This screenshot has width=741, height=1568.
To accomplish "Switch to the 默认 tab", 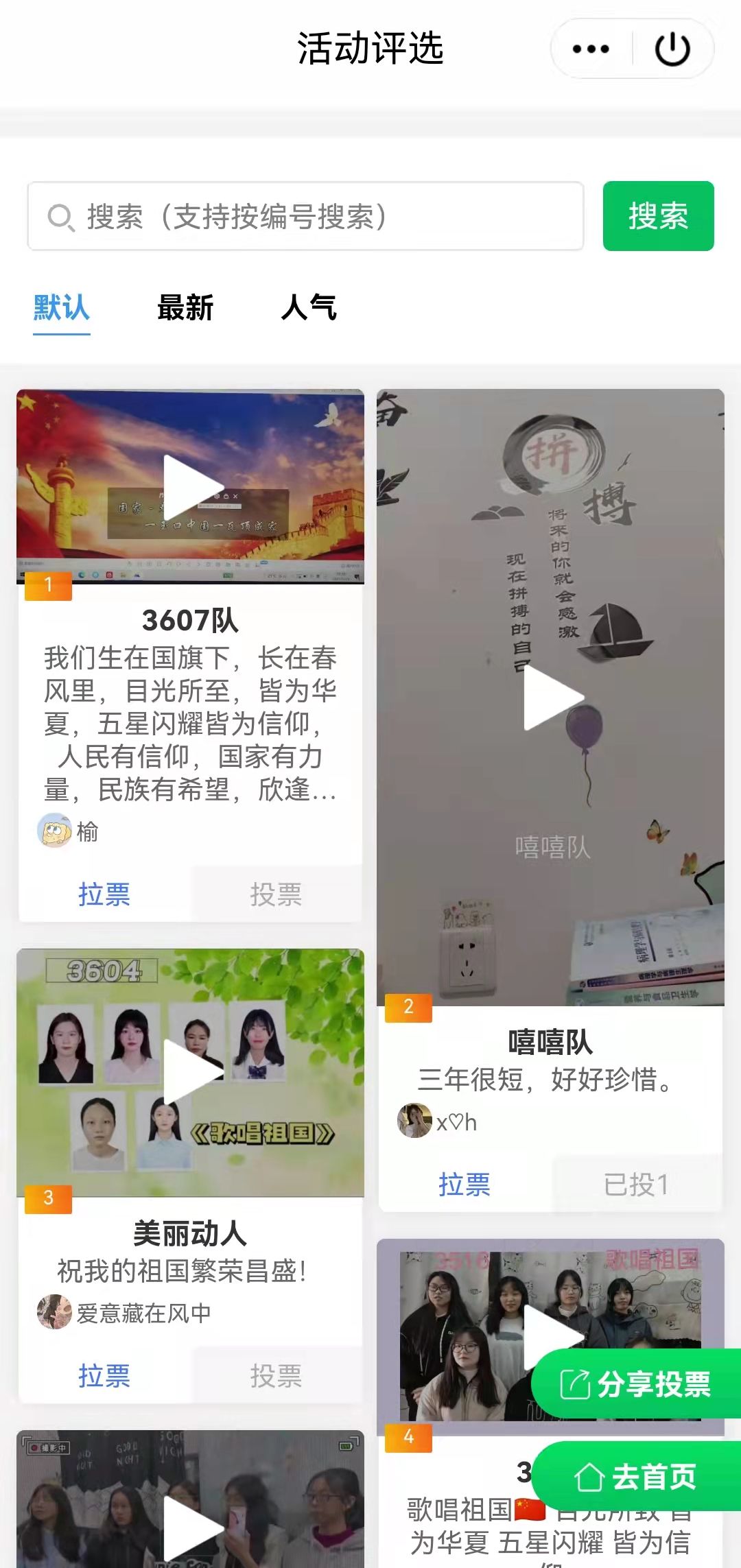I will click(62, 308).
